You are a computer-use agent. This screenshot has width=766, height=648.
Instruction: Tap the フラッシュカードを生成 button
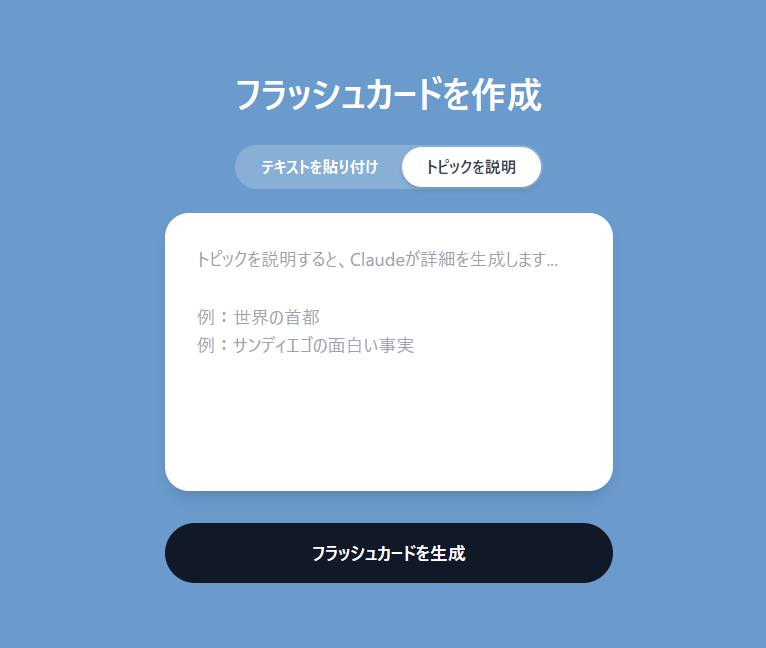coord(388,553)
